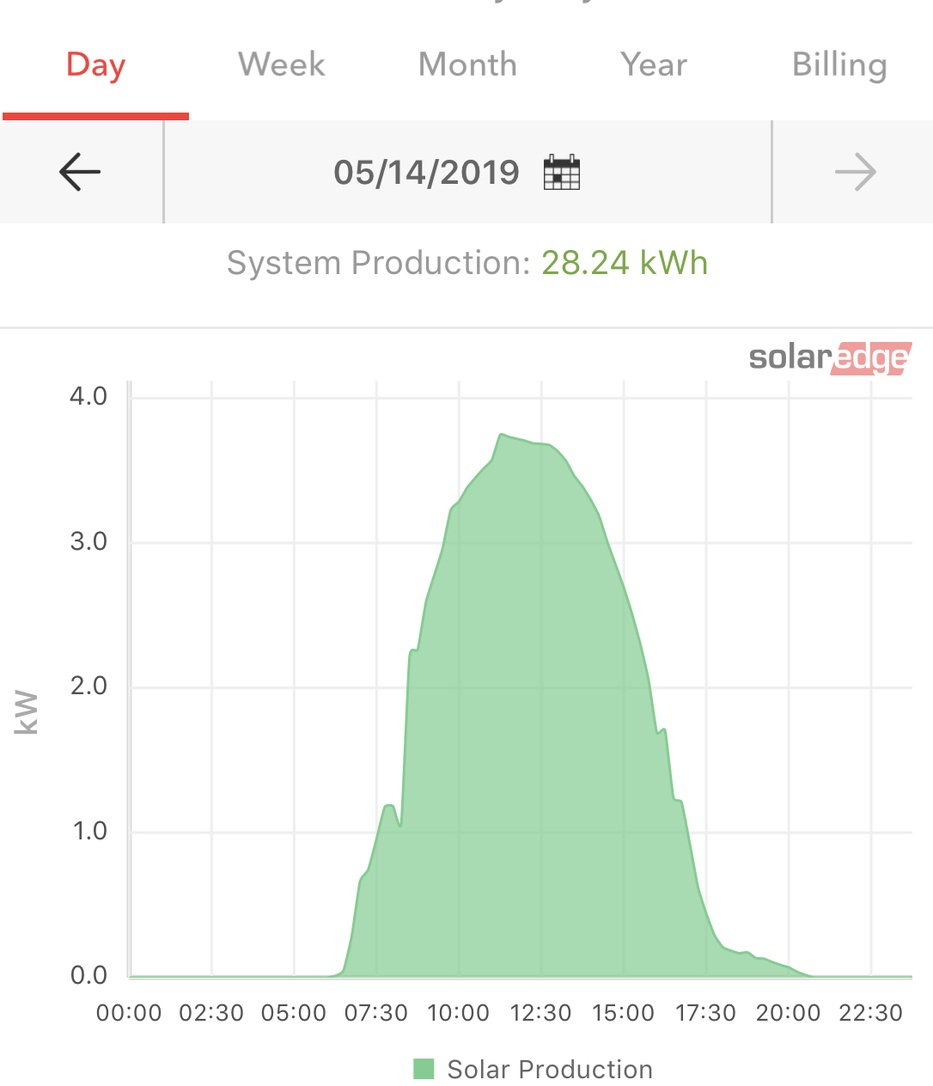Open the date picker for 05/14/2019

pos(561,173)
